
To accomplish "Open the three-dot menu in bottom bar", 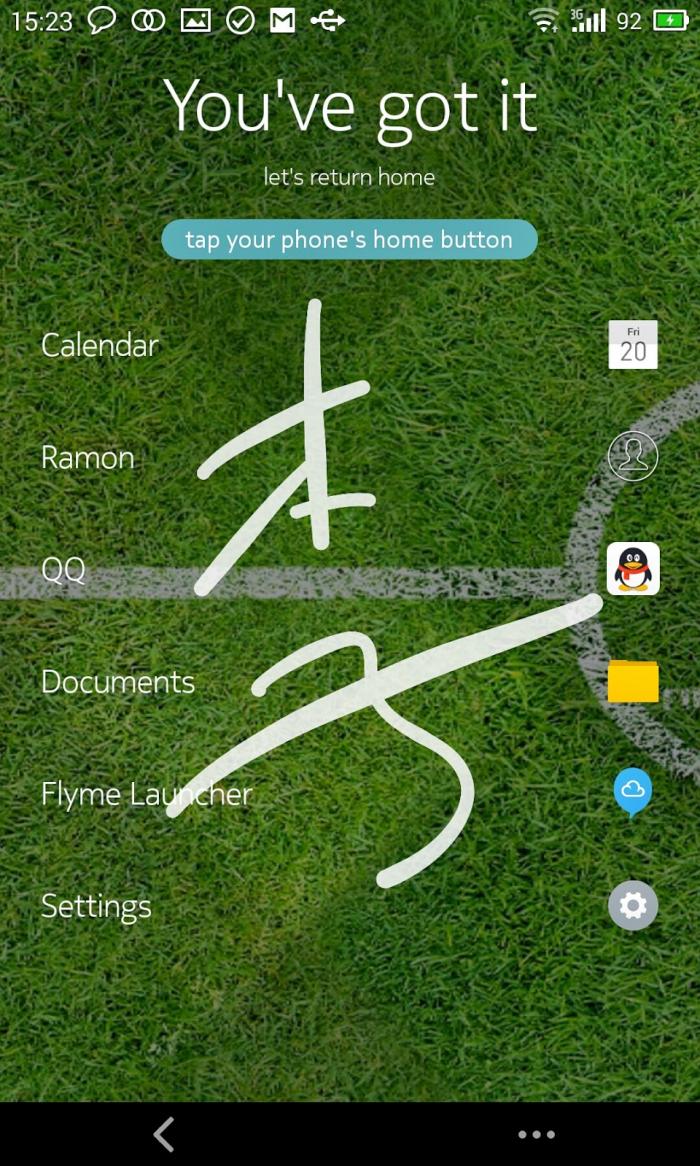I will coord(536,1134).
